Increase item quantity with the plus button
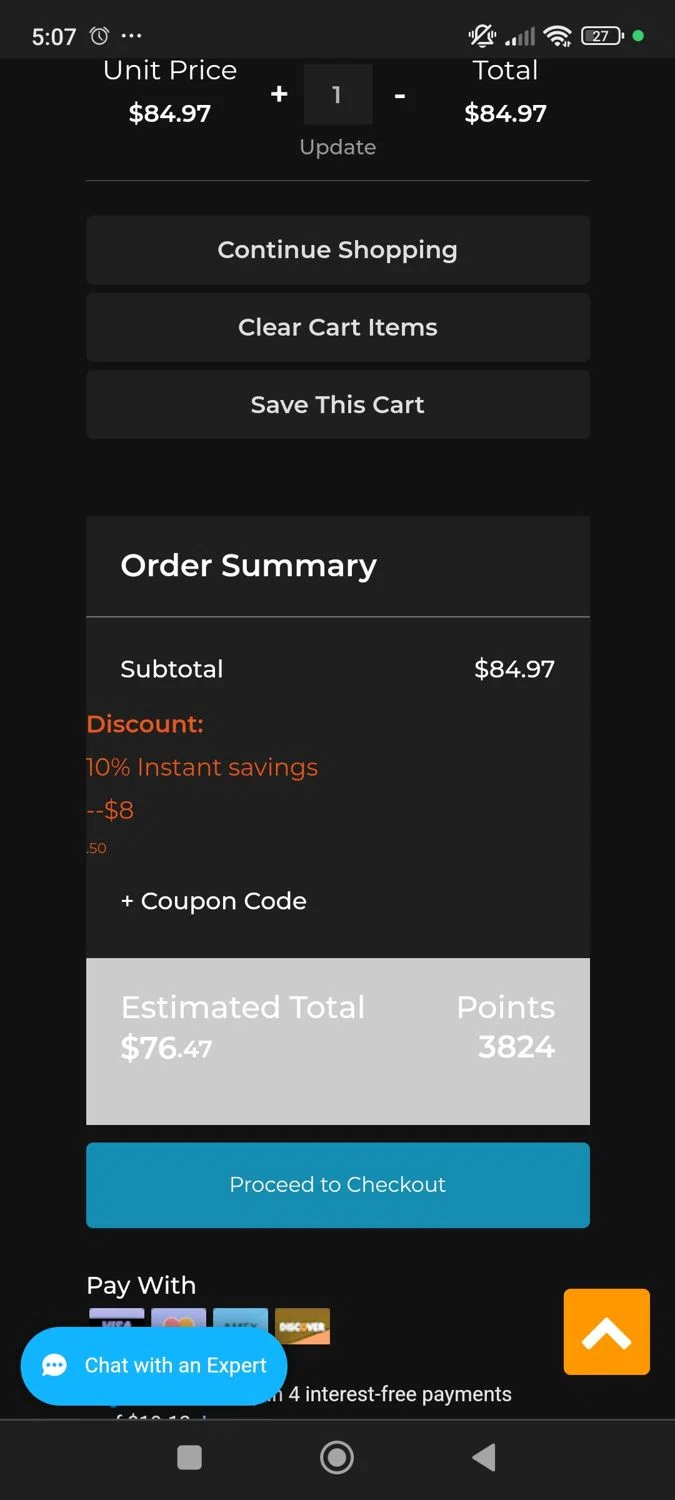Screen dimensions: 675x1500 pyautogui.click(x=279, y=94)
